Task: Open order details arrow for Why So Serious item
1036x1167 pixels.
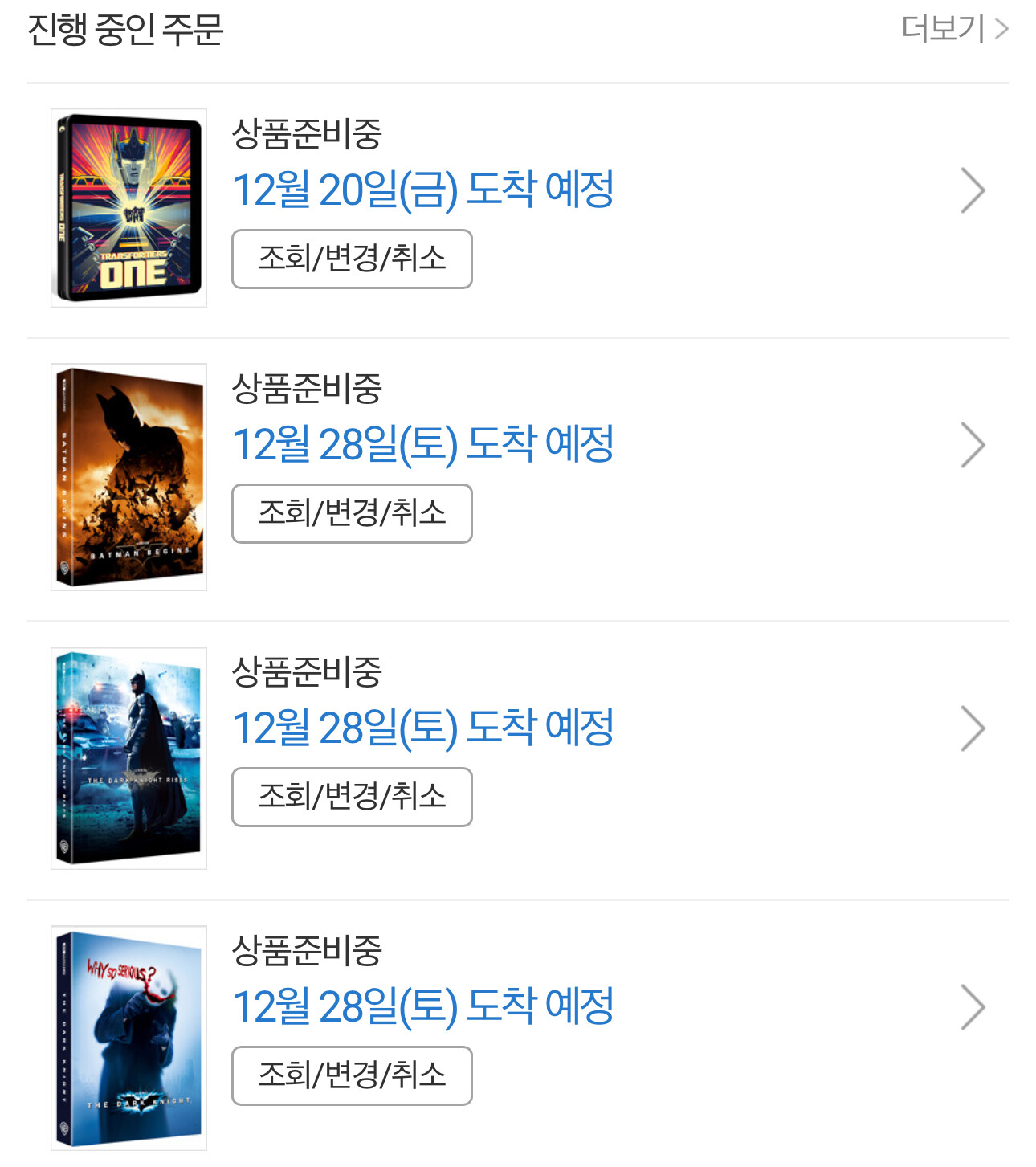Action: [973, 1008]
